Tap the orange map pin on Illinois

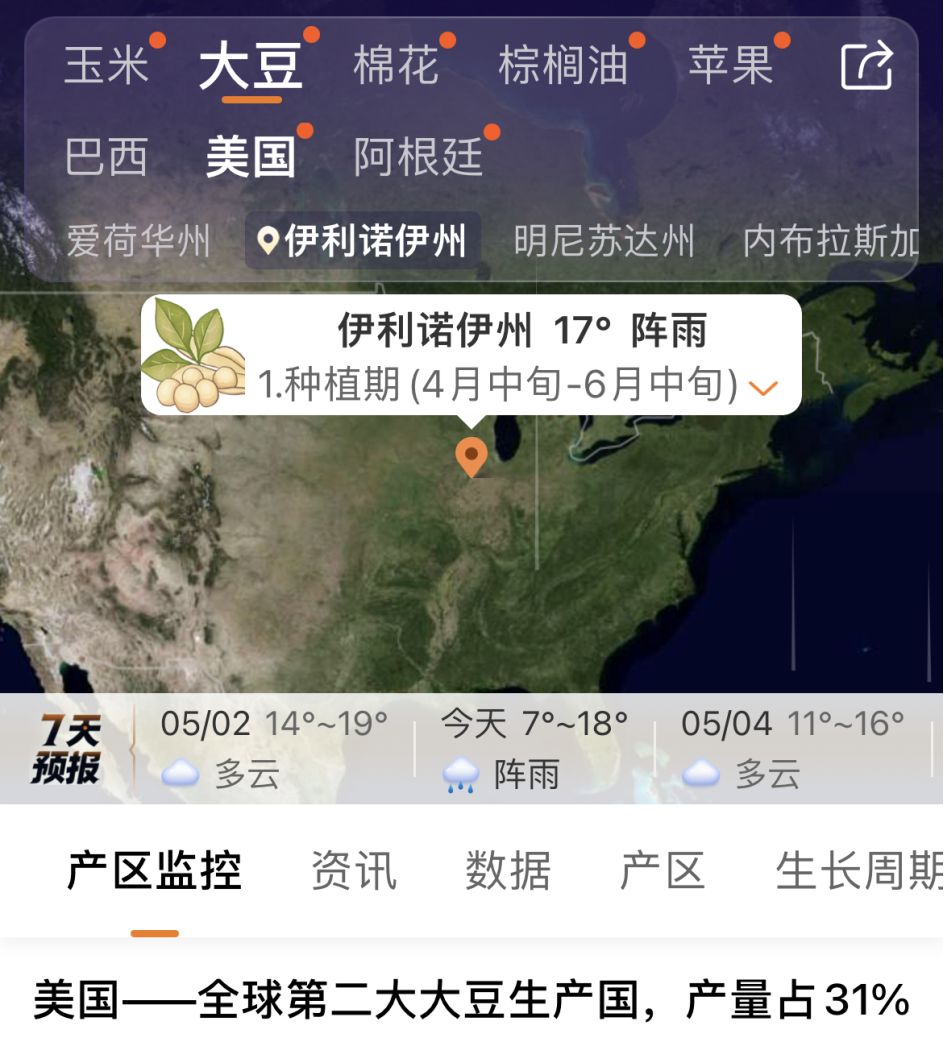tap(471, 456)
